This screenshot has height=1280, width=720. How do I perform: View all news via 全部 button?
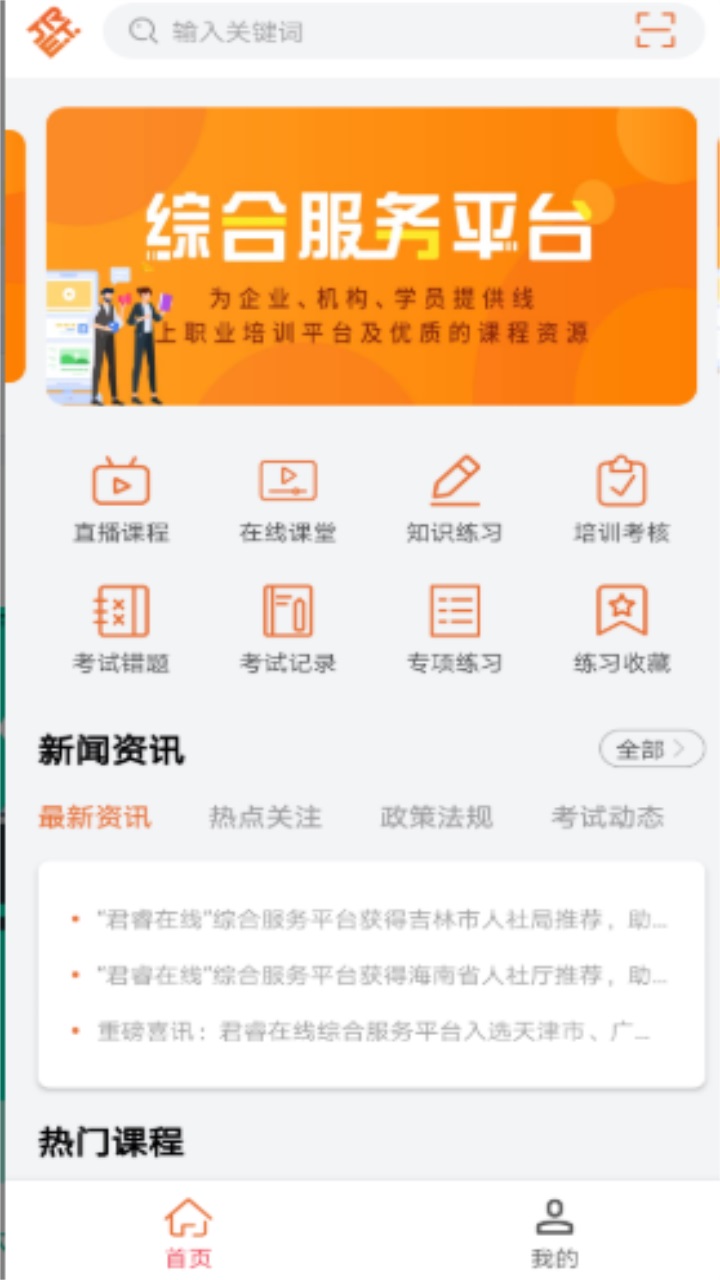[652, 749]
